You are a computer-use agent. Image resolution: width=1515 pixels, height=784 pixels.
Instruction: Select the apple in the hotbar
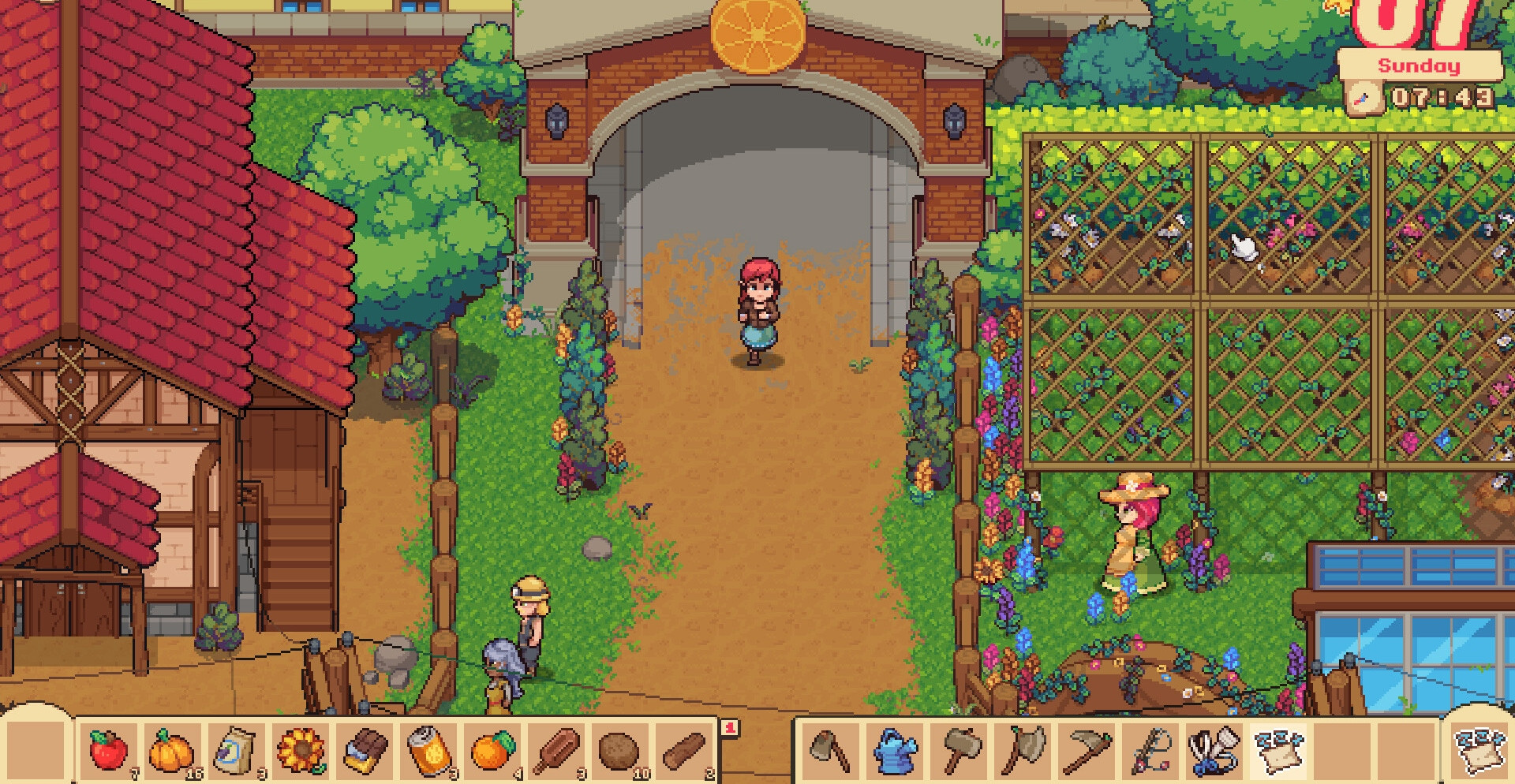108,750
